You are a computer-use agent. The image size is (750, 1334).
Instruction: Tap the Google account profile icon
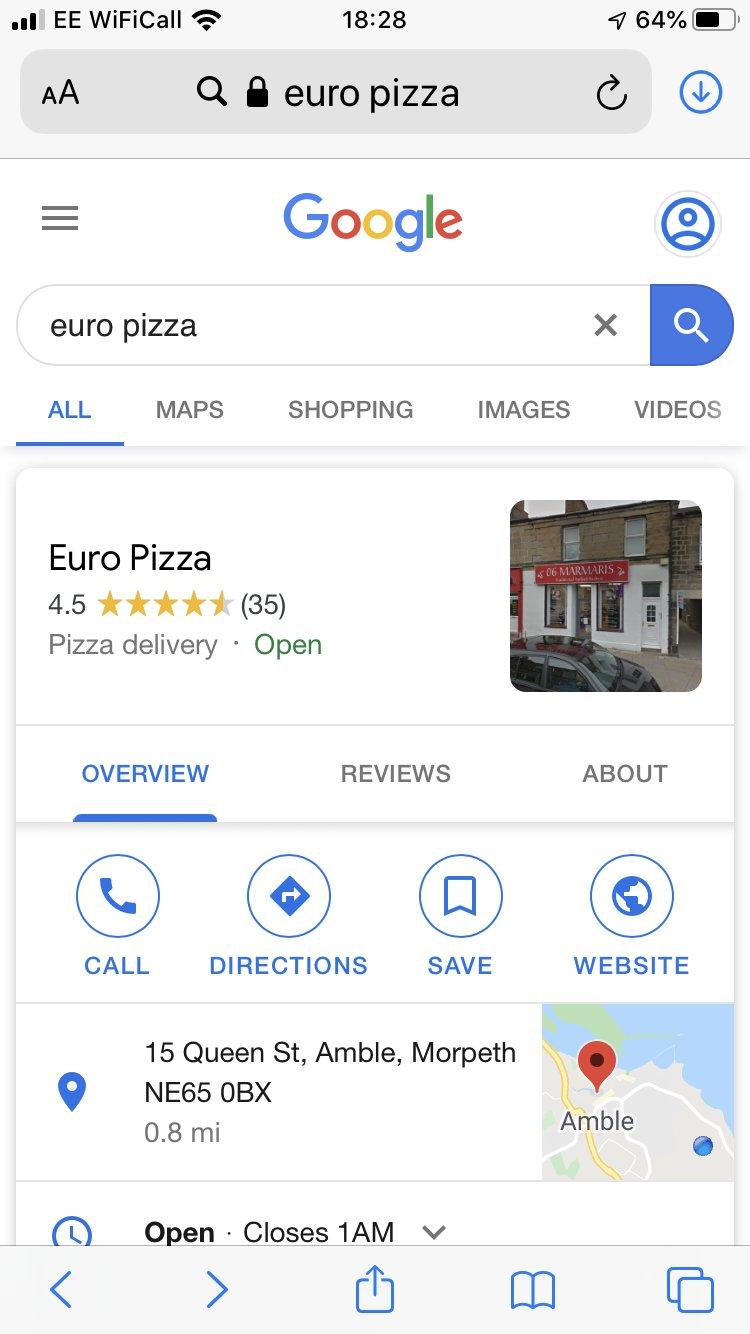(687, 223)
